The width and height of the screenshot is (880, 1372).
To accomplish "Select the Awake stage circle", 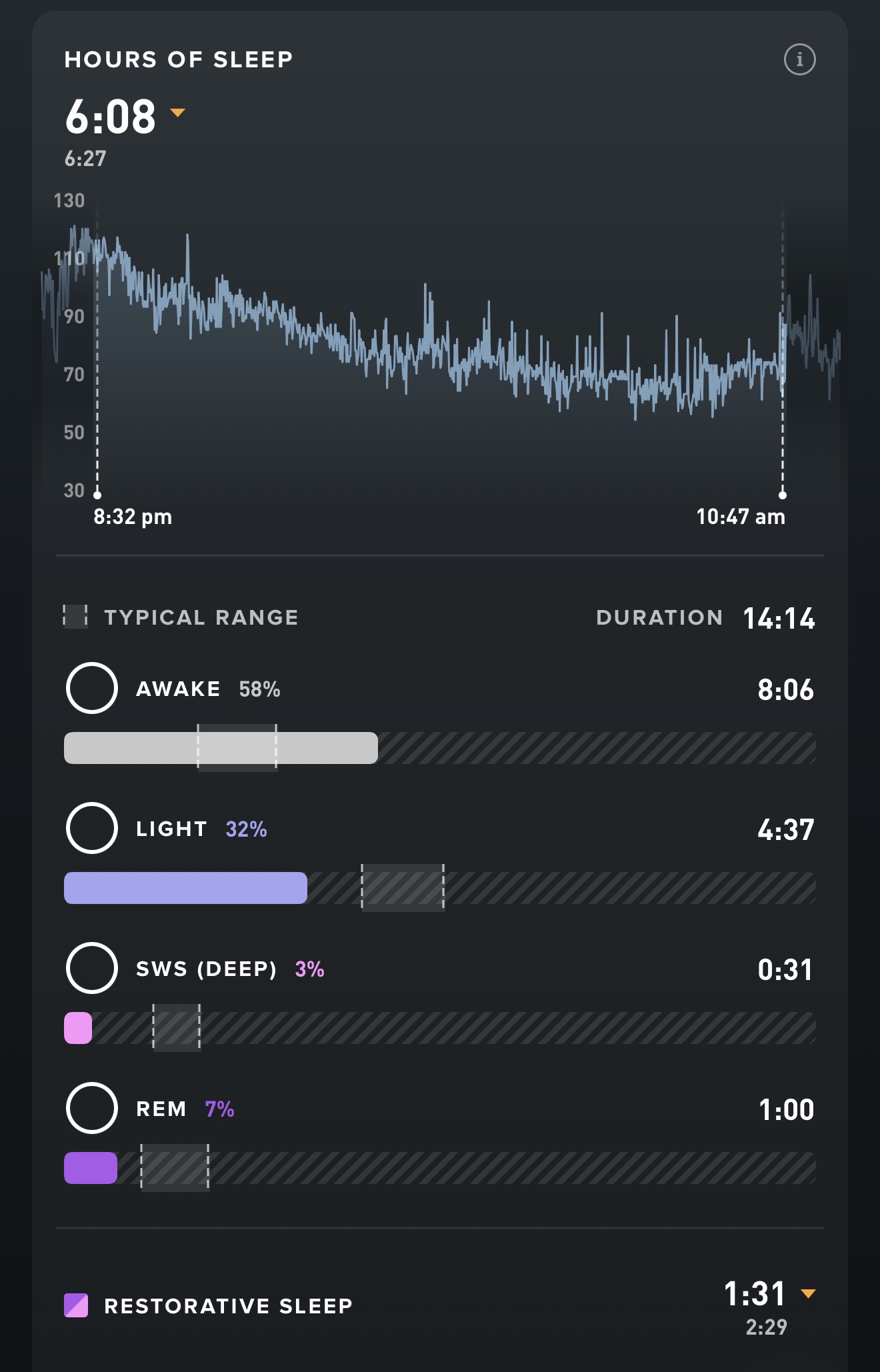I will click(x=92, y=688).
